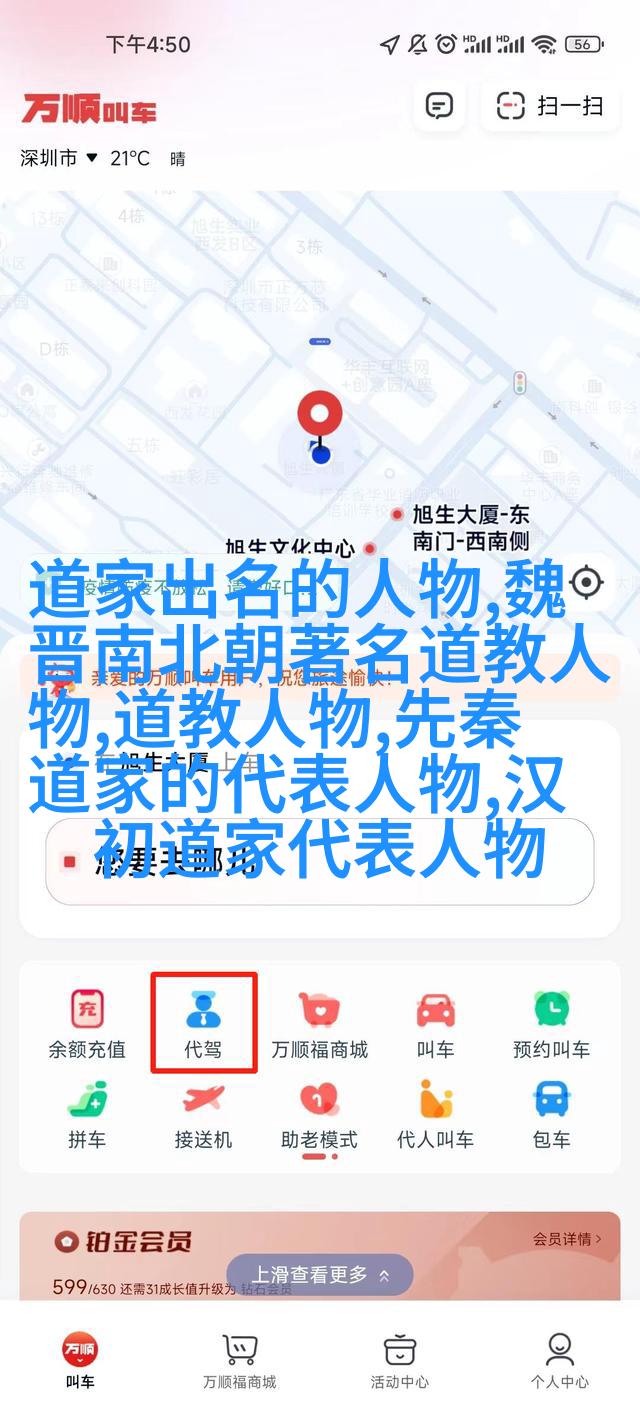Switch to the 活动中心 tab

(x=399, y=1360)
